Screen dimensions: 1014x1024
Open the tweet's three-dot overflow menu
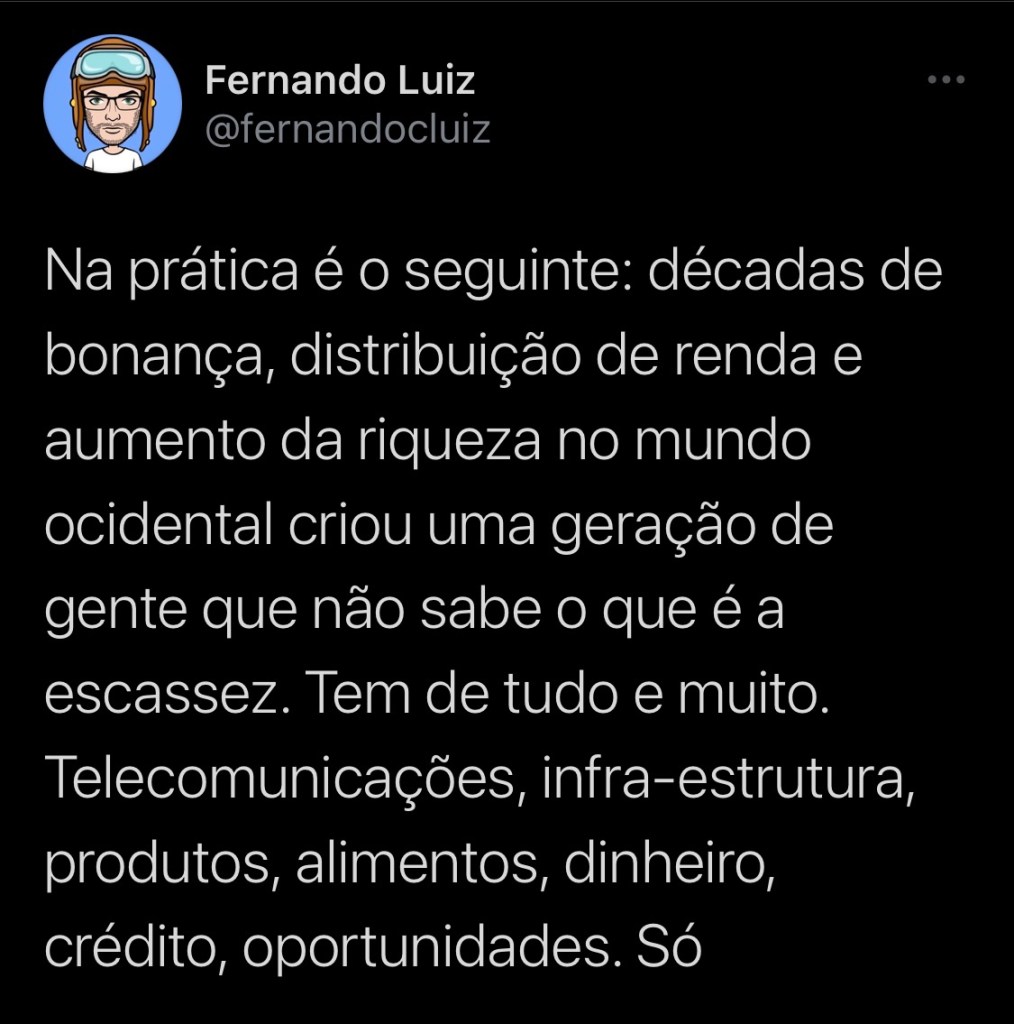pyautogui.click(x=945, y=80)
